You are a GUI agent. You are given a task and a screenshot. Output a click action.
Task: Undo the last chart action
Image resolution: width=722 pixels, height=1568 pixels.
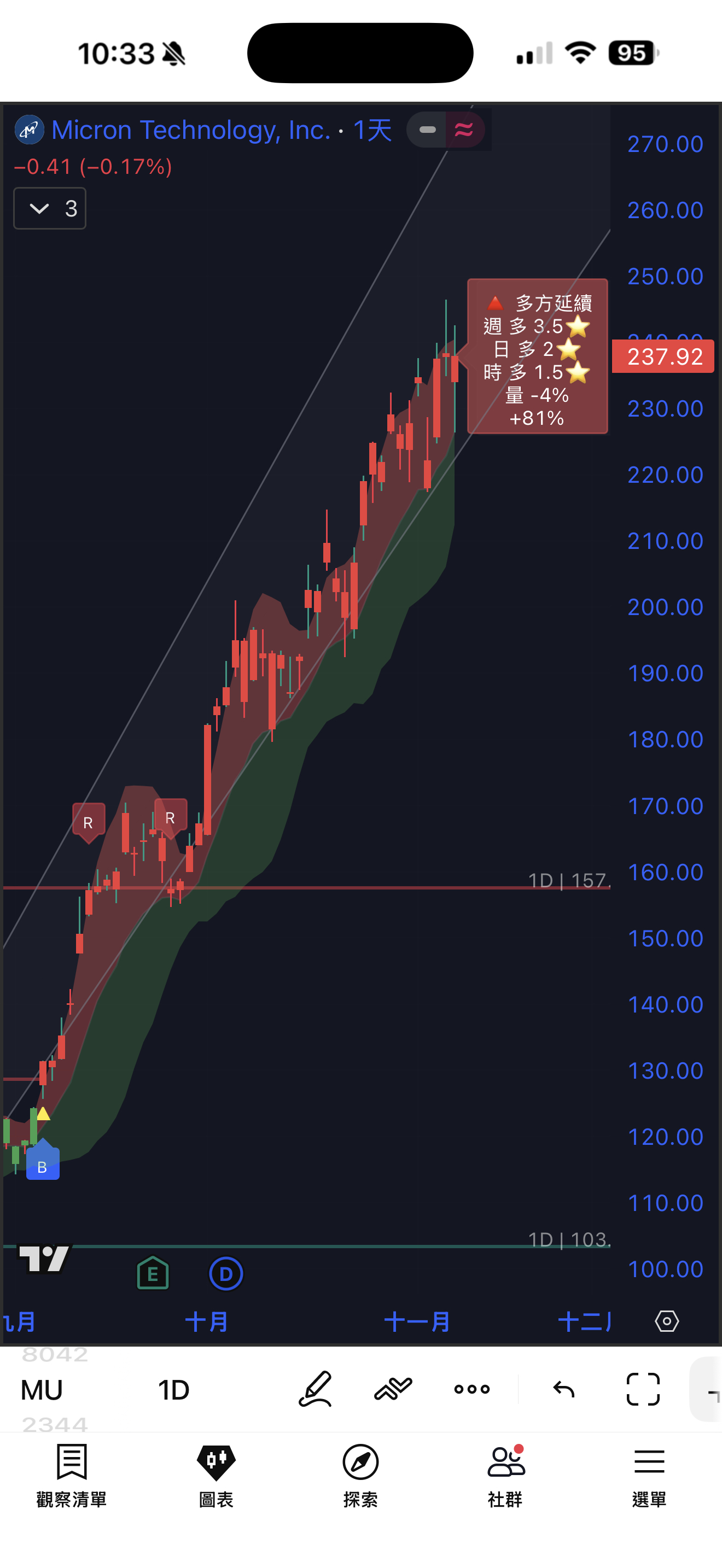pyautogui.click(x=564, y=1389)
